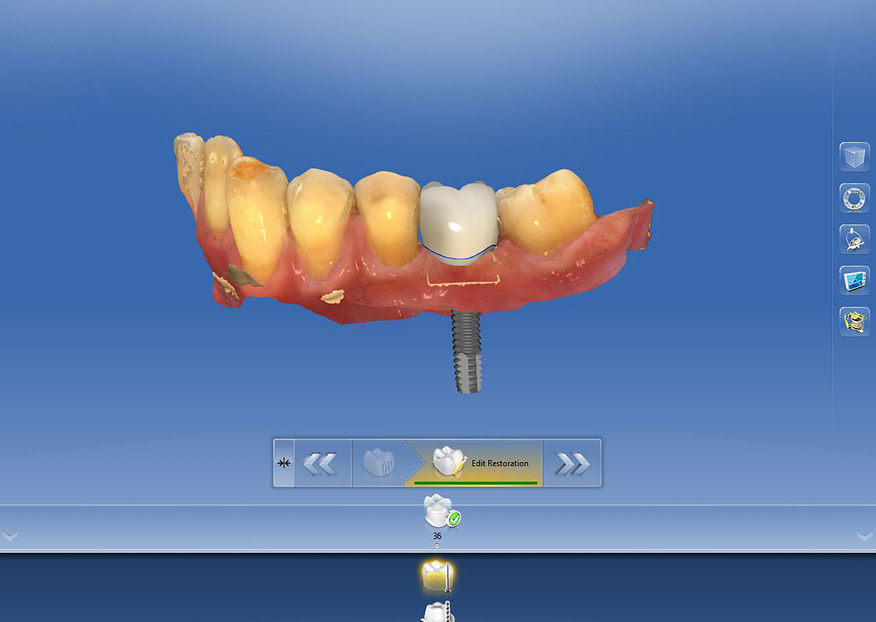Open the display objects panel icon
The width and height of the screenshot is (876, 622).
point(854,239)
